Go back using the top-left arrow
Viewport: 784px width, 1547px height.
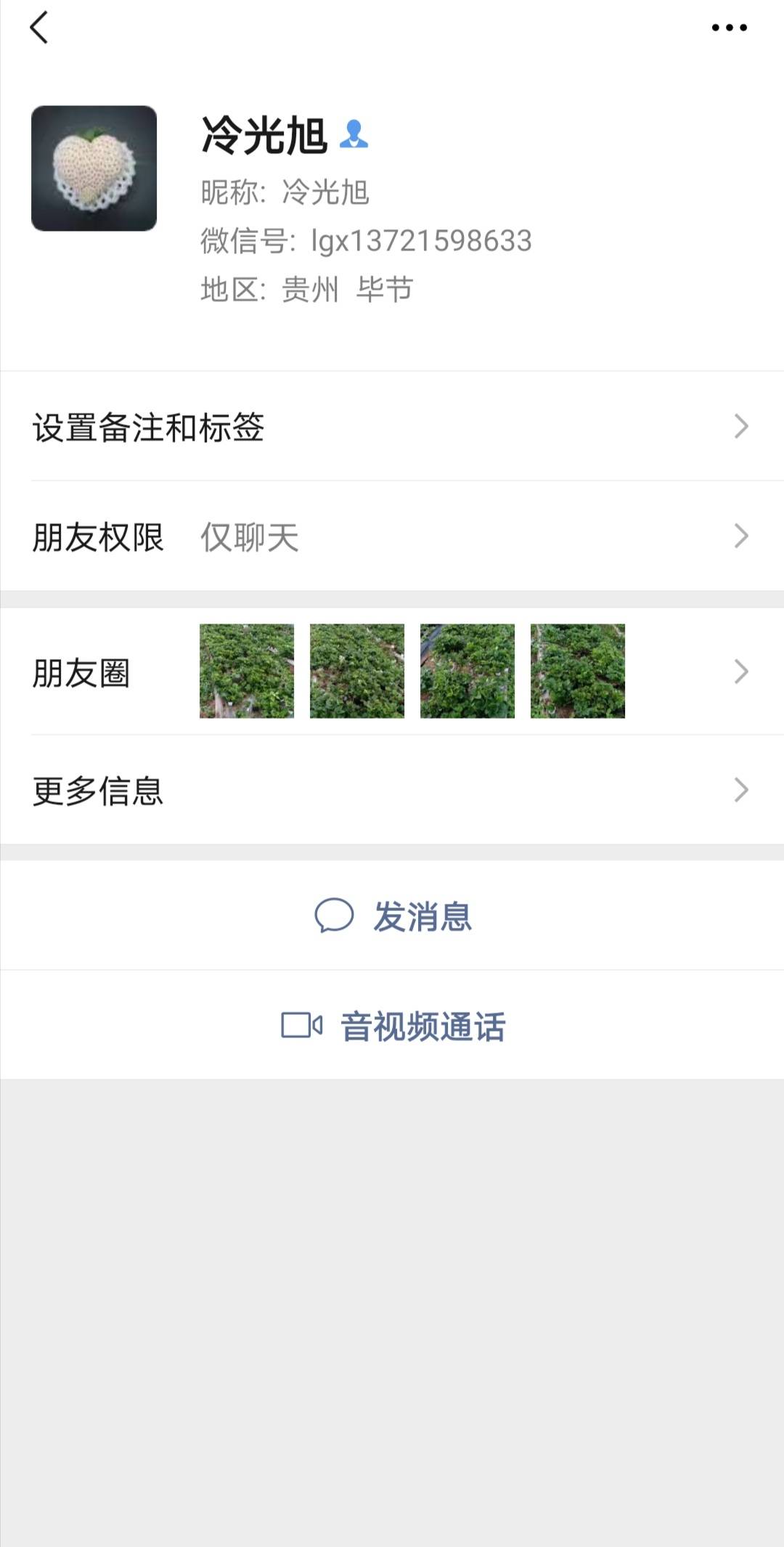coord(39,28)
